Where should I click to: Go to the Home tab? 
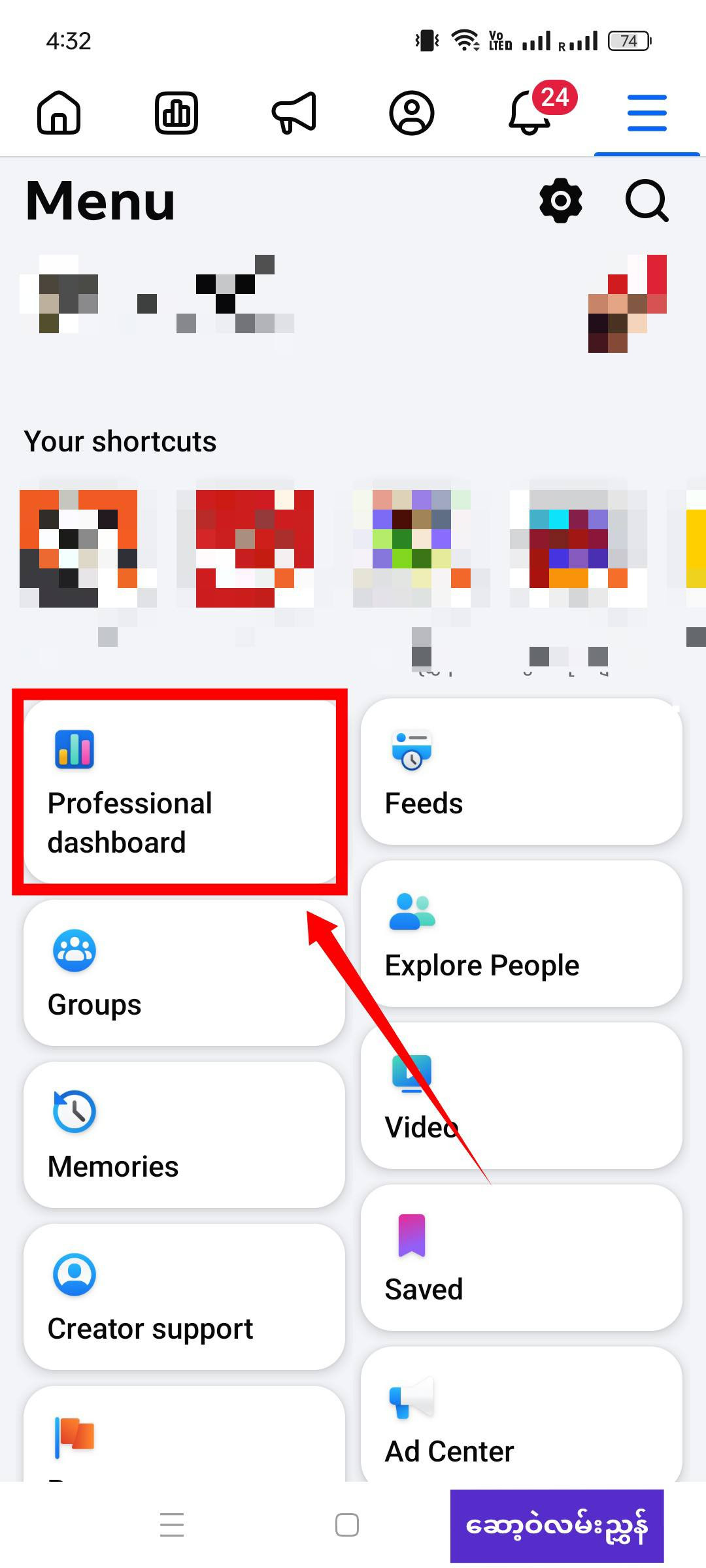point(59,113)
